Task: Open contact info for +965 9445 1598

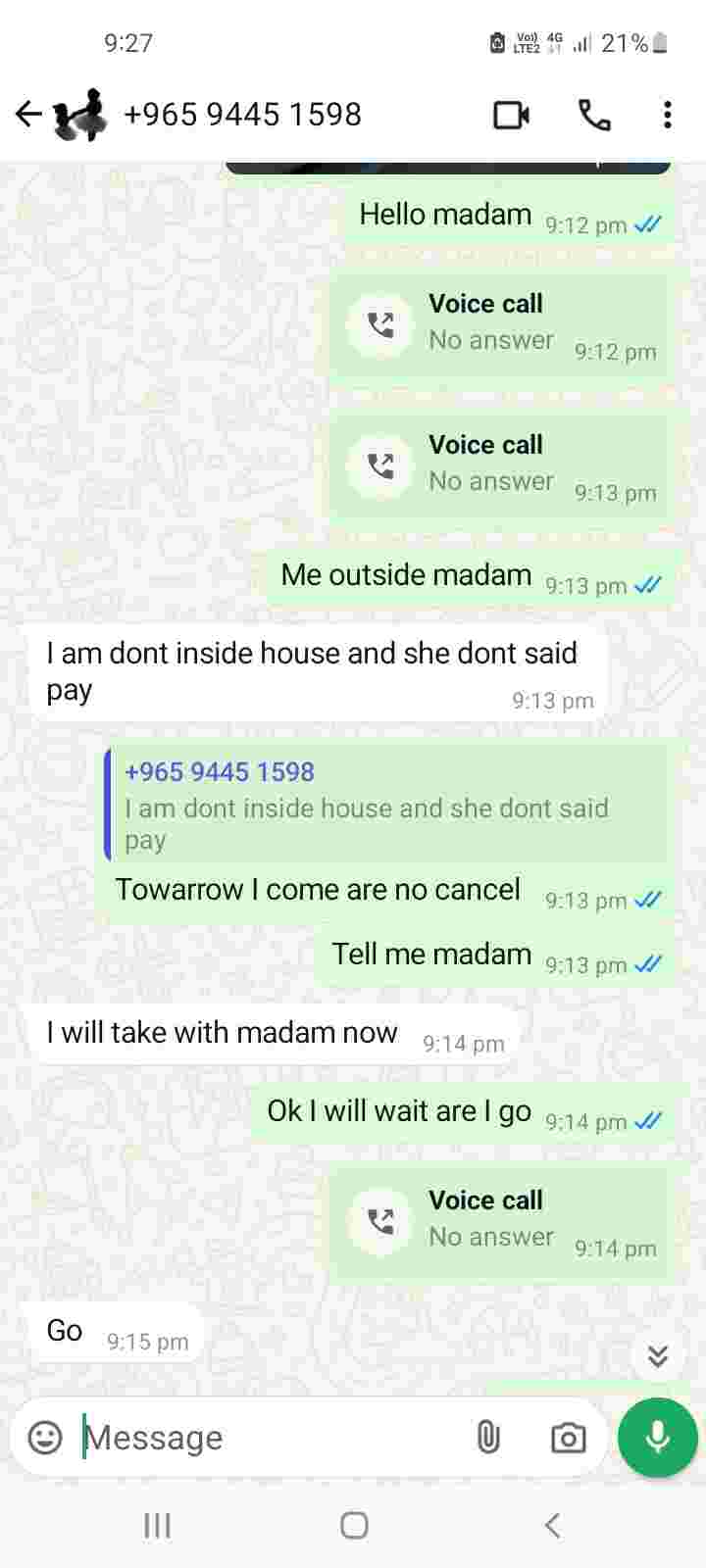Action: pyautogui.click(x=242, y=115)
